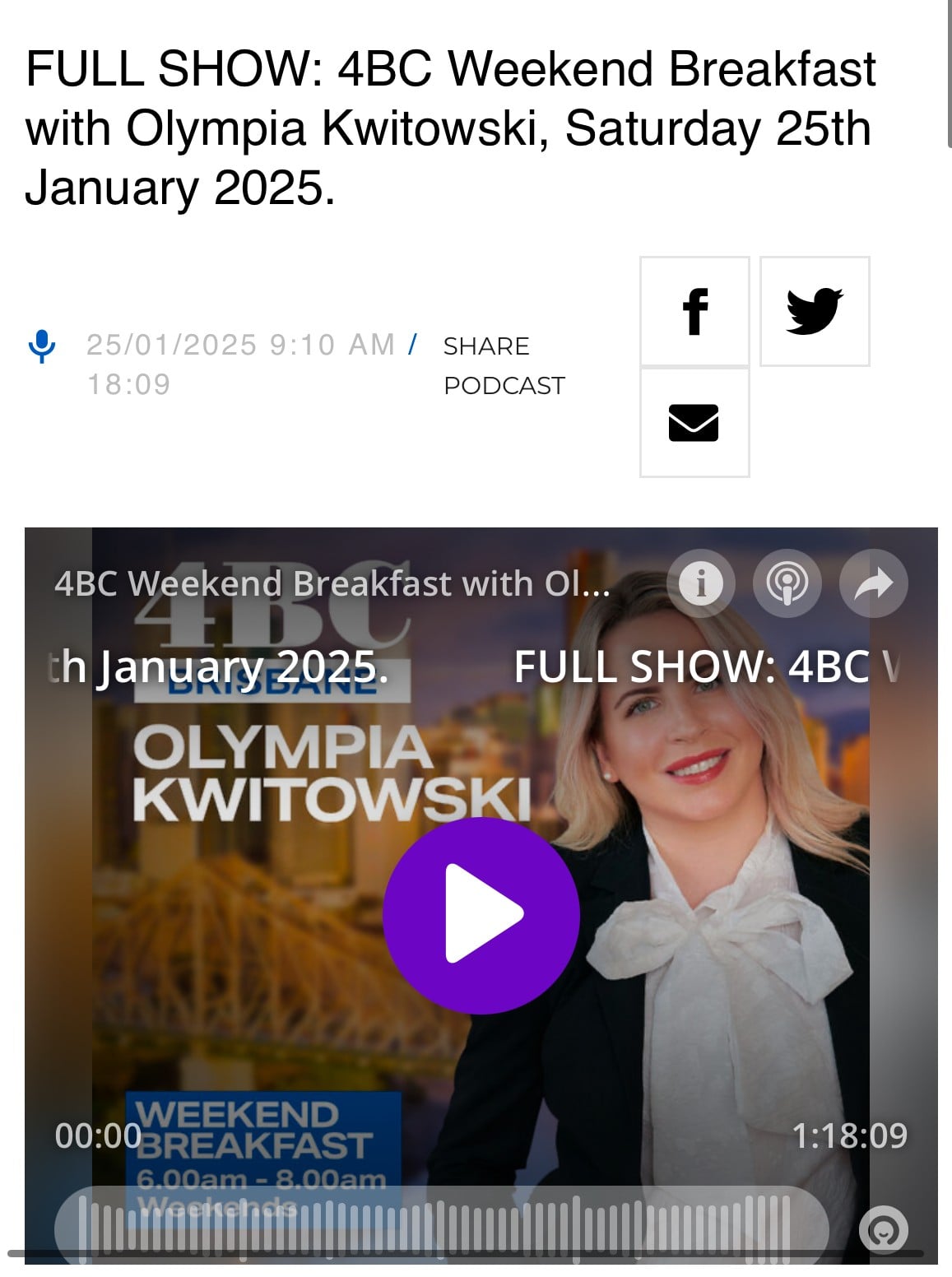952x1277 pixels.
Task: Share podcast on Twitter
Action: pos(814,311)
